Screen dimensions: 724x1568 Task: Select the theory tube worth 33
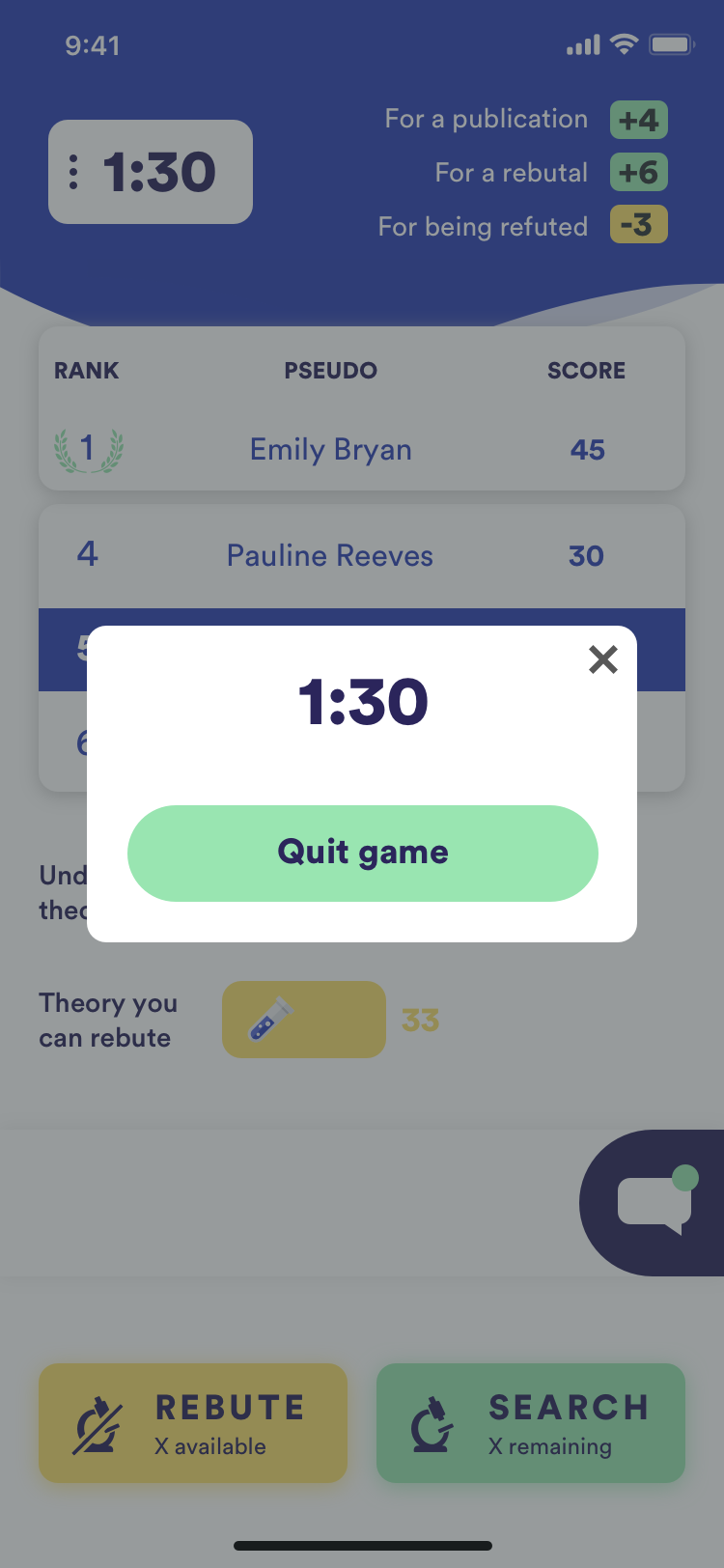[304, 1020]
